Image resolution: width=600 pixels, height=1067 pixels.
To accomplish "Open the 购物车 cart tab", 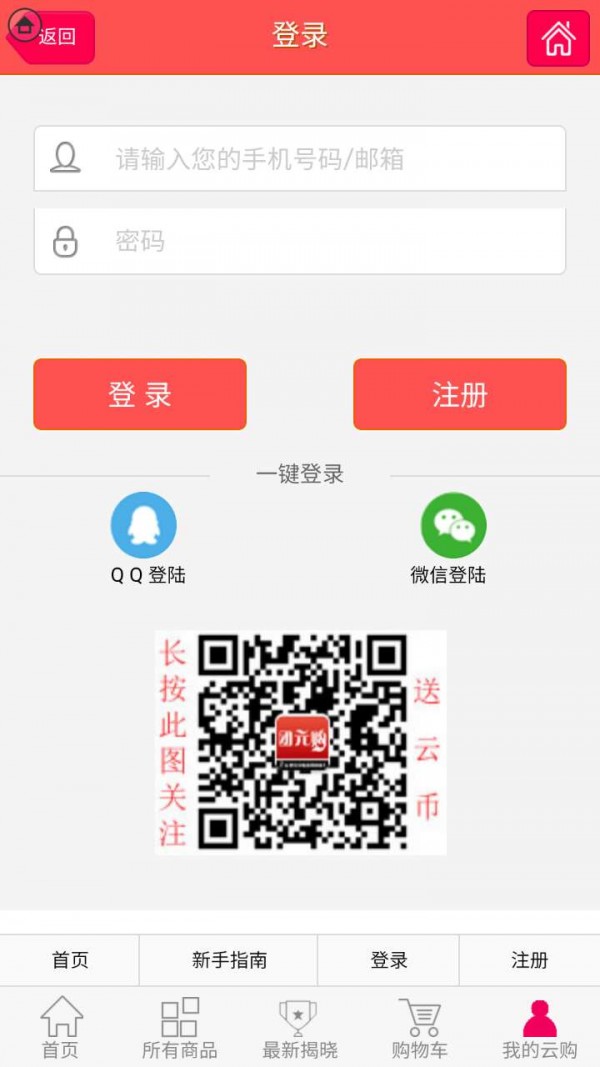I will (x=420, y=1027).
